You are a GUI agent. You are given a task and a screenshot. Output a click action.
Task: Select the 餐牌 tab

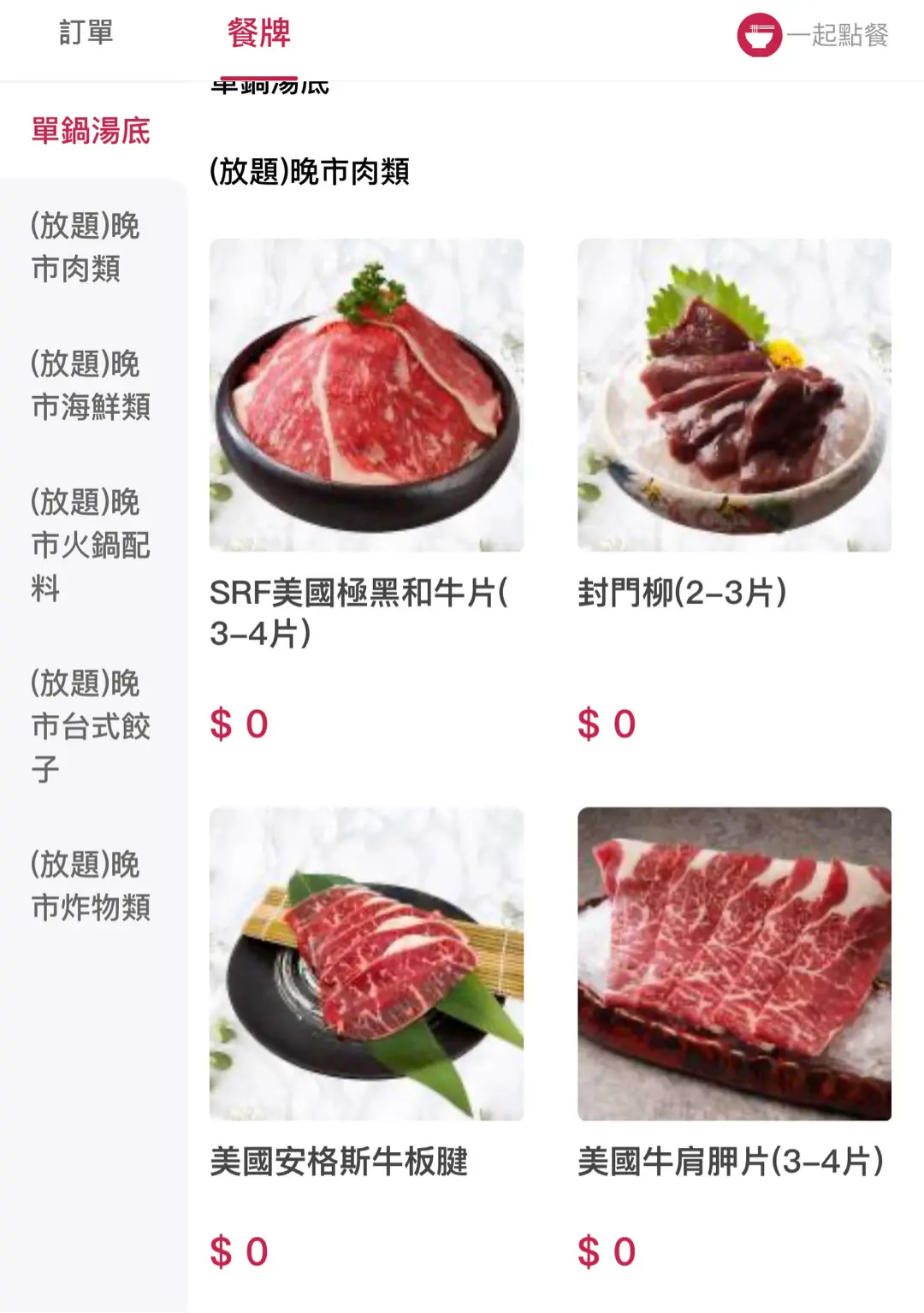coord(258,34)
